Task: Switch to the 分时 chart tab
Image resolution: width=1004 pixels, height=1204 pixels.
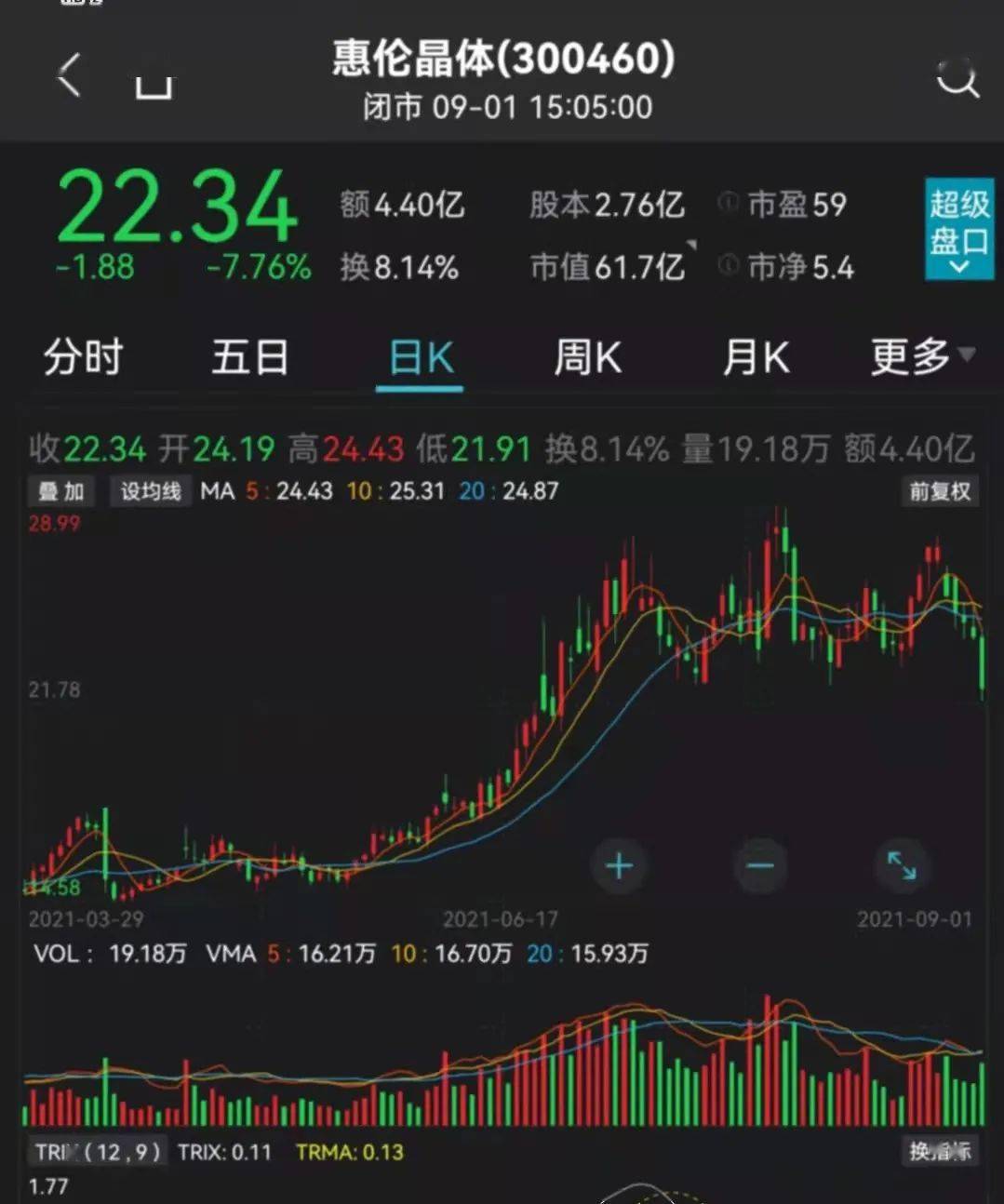Action: [83, 357]
